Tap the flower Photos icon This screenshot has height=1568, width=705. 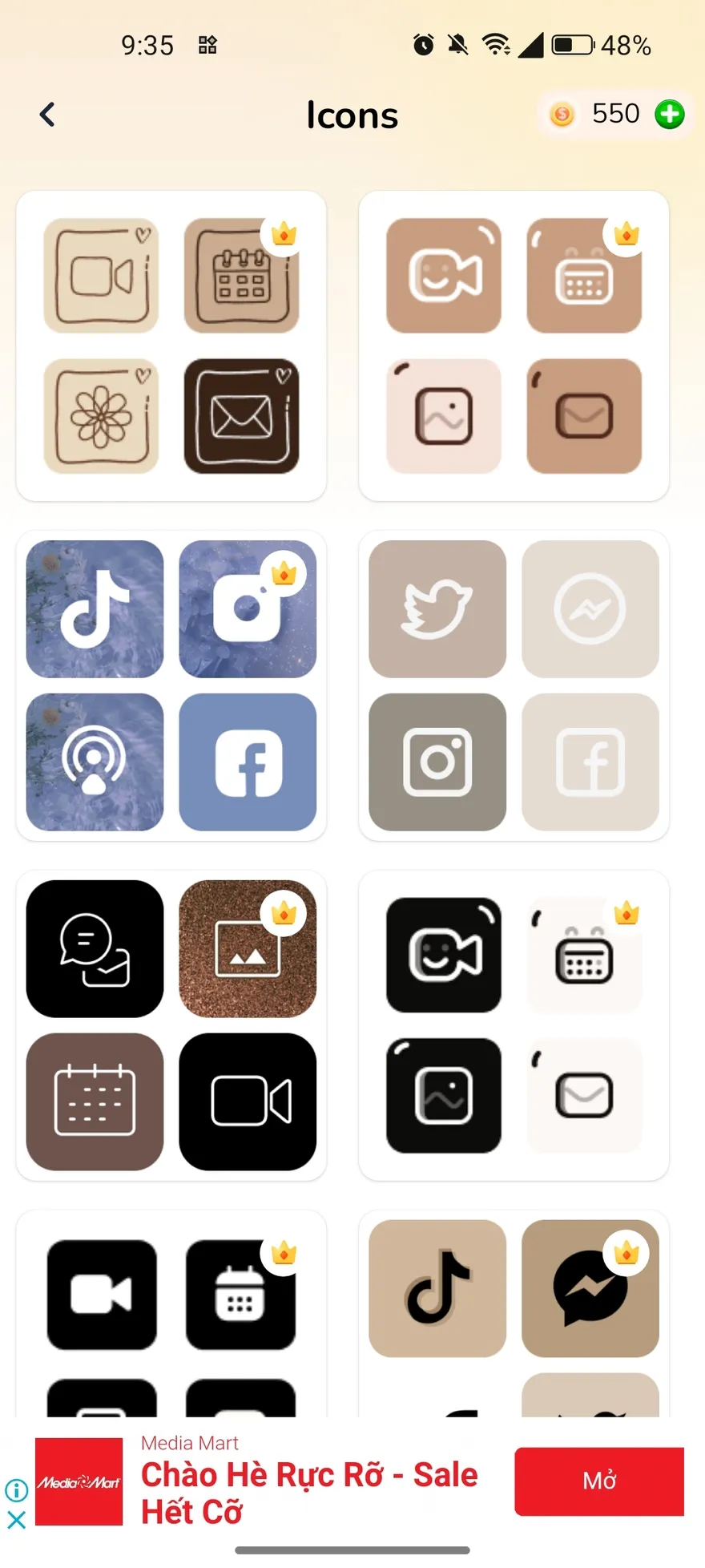click(100, 415)
